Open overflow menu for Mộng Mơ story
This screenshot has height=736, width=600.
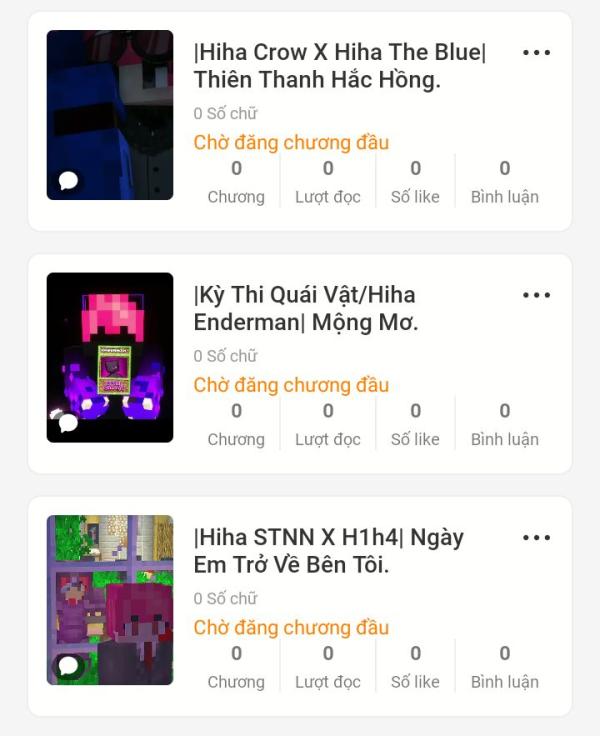click(x=536, y=295)
